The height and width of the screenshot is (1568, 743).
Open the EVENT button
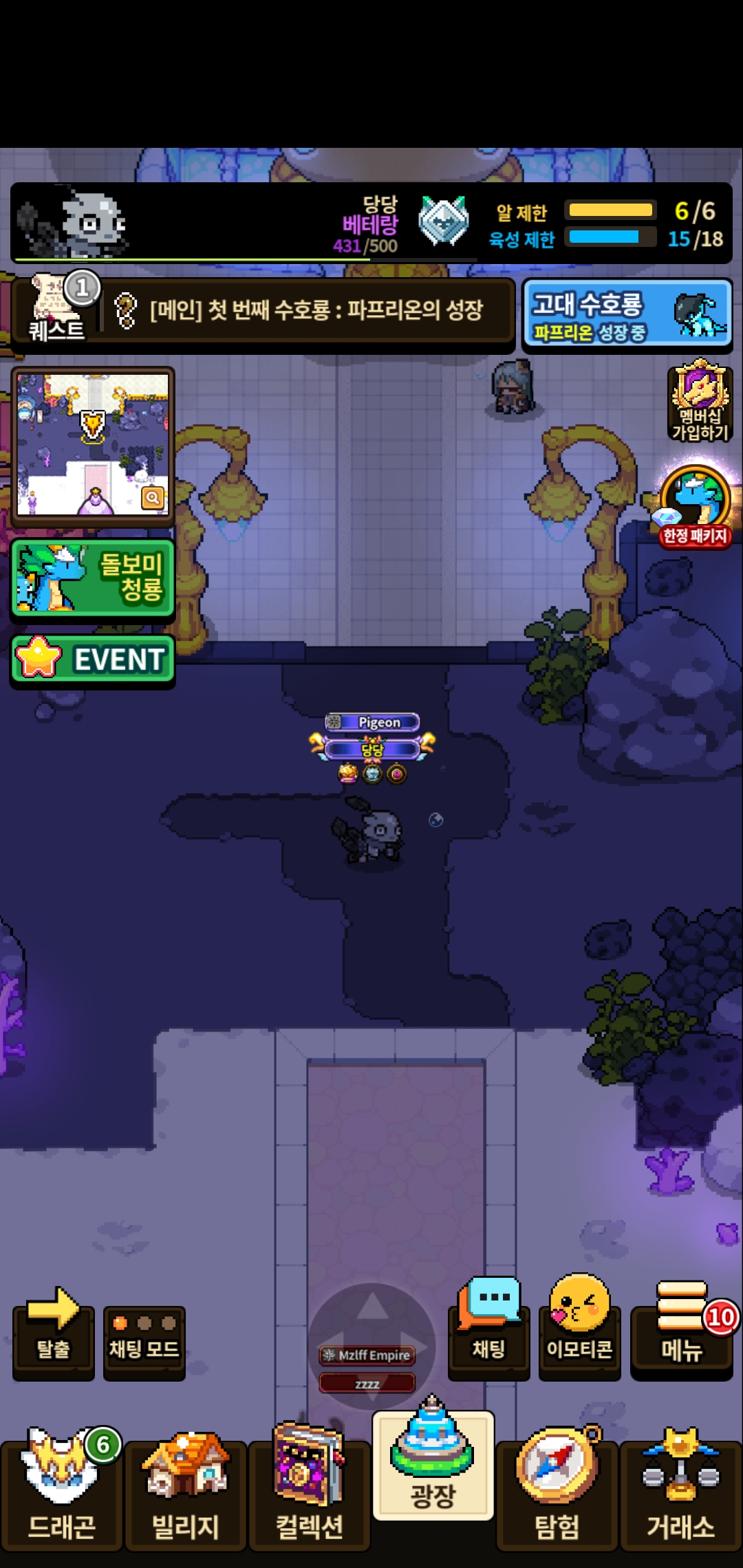pos(93,659)
